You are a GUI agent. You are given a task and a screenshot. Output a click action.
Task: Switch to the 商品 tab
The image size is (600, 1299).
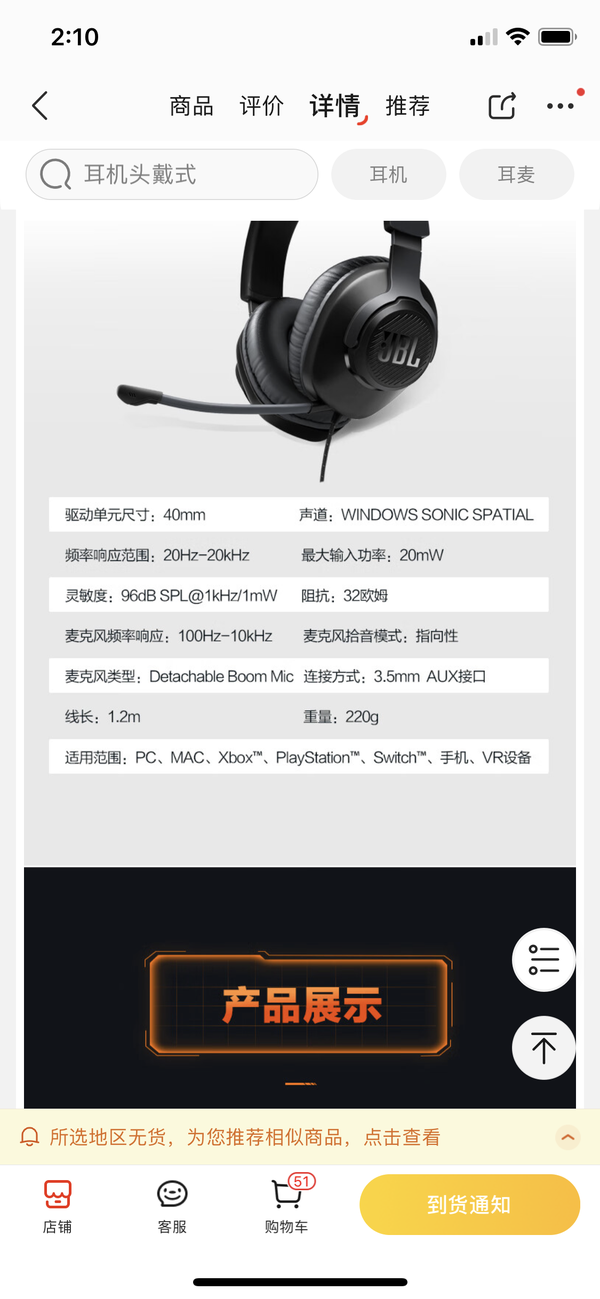point(191,106)
